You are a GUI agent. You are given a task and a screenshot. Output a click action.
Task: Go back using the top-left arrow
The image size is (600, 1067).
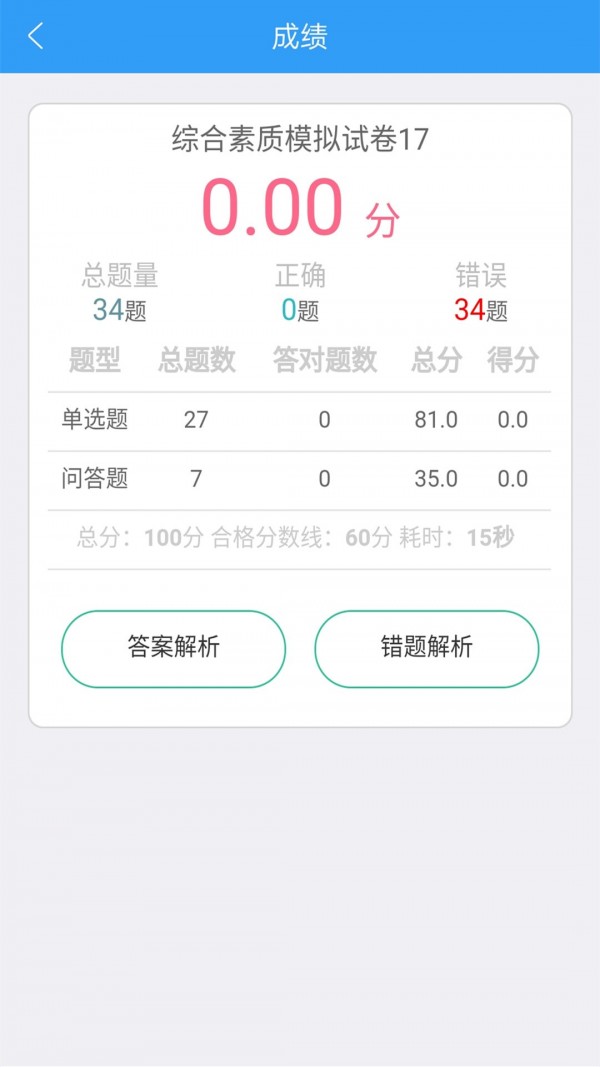35,36
